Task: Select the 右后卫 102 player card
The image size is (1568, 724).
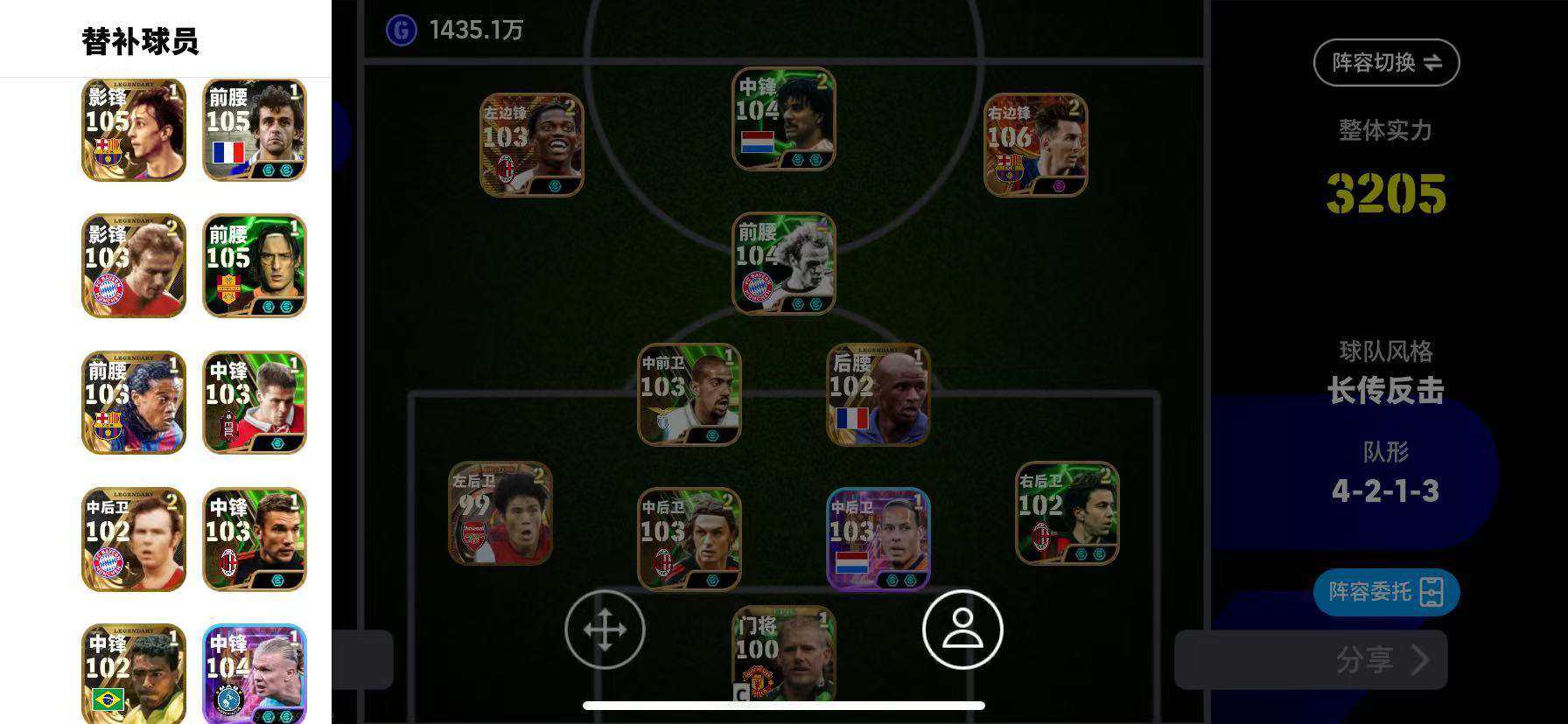Action: pos(1067,513)
